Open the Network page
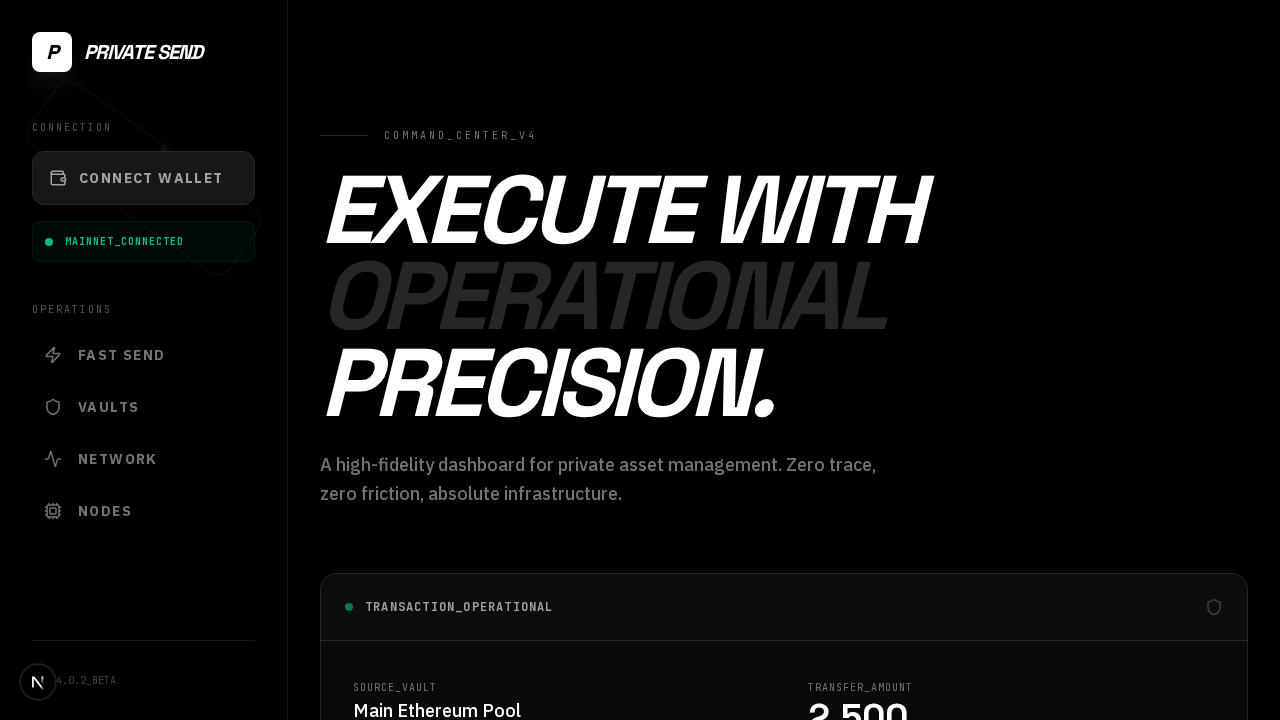Viewport: 1280px width, 720px height. tap(116, 459)
